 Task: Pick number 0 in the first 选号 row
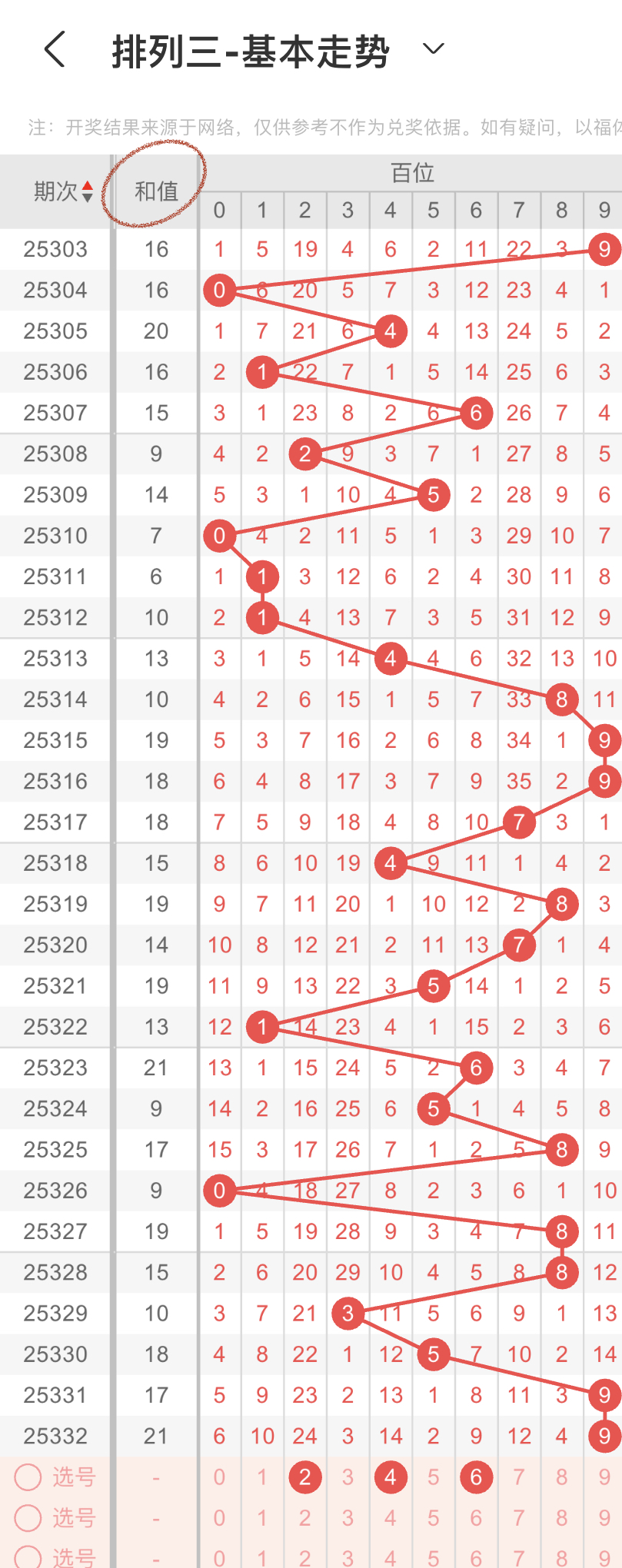click(219, 1477)
